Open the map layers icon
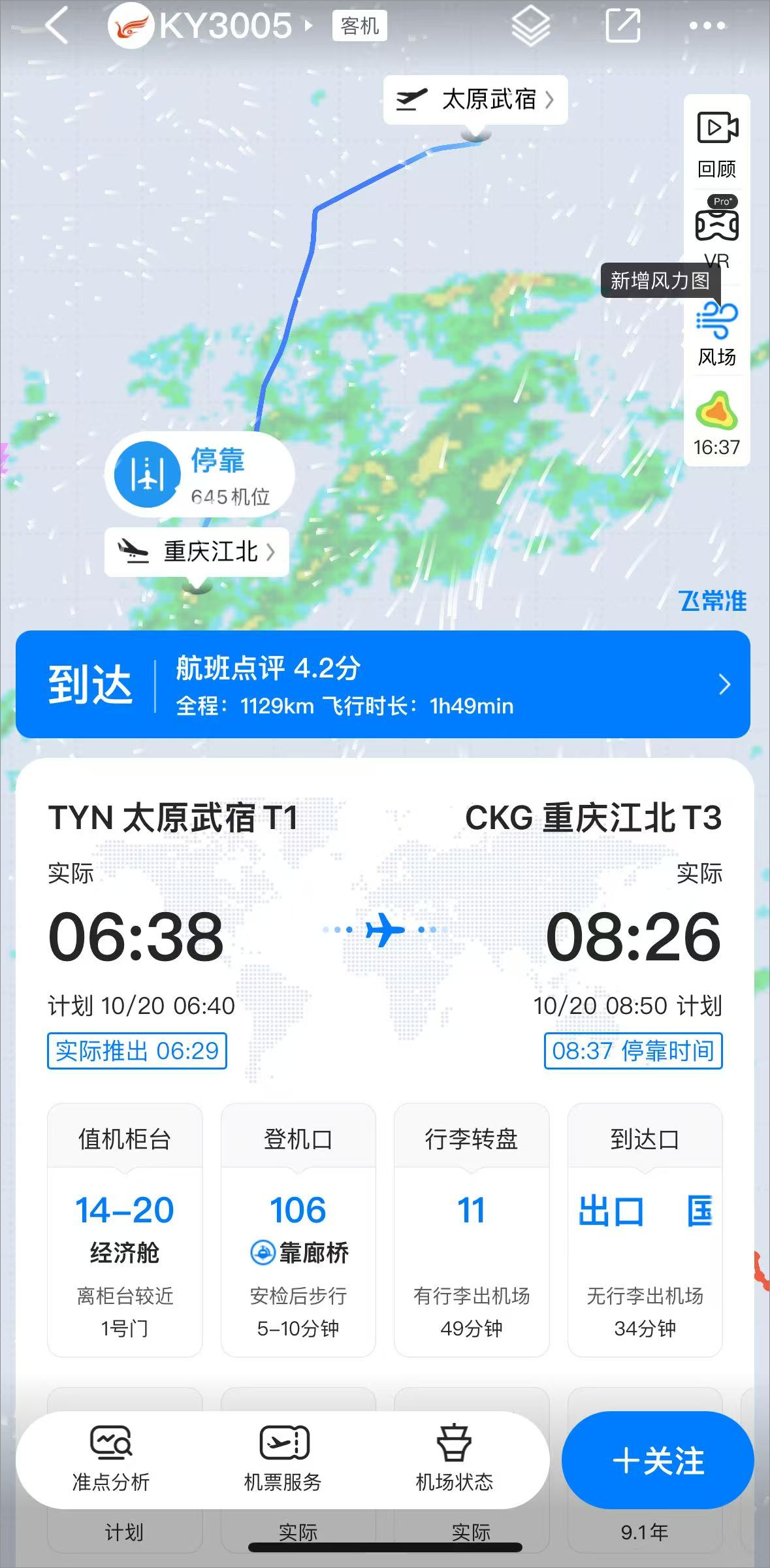 coord(530,26)
